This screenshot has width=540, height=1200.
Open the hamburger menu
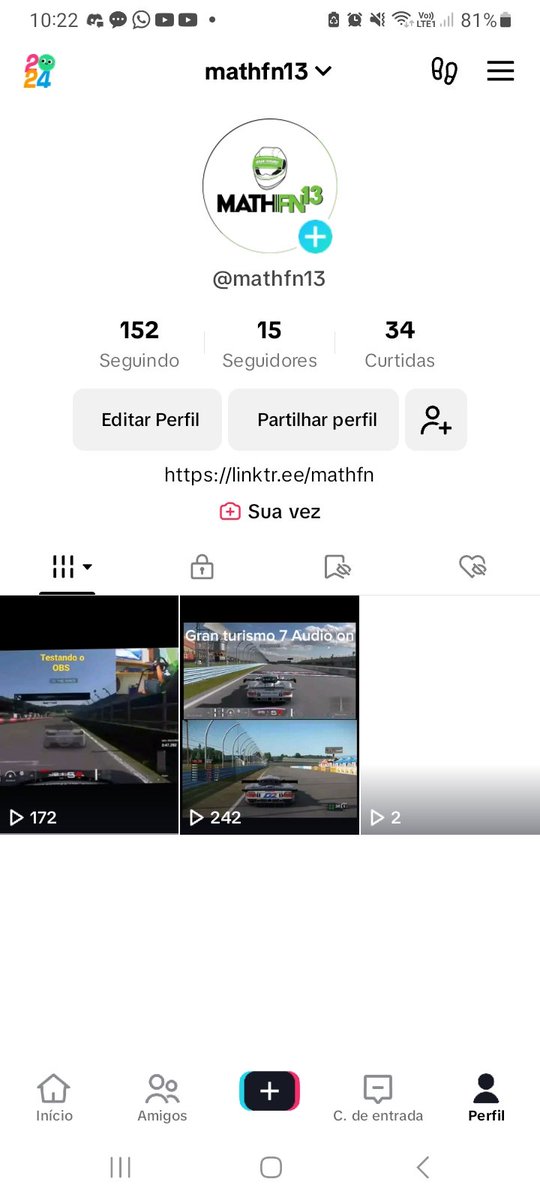[x=500, y=71]
